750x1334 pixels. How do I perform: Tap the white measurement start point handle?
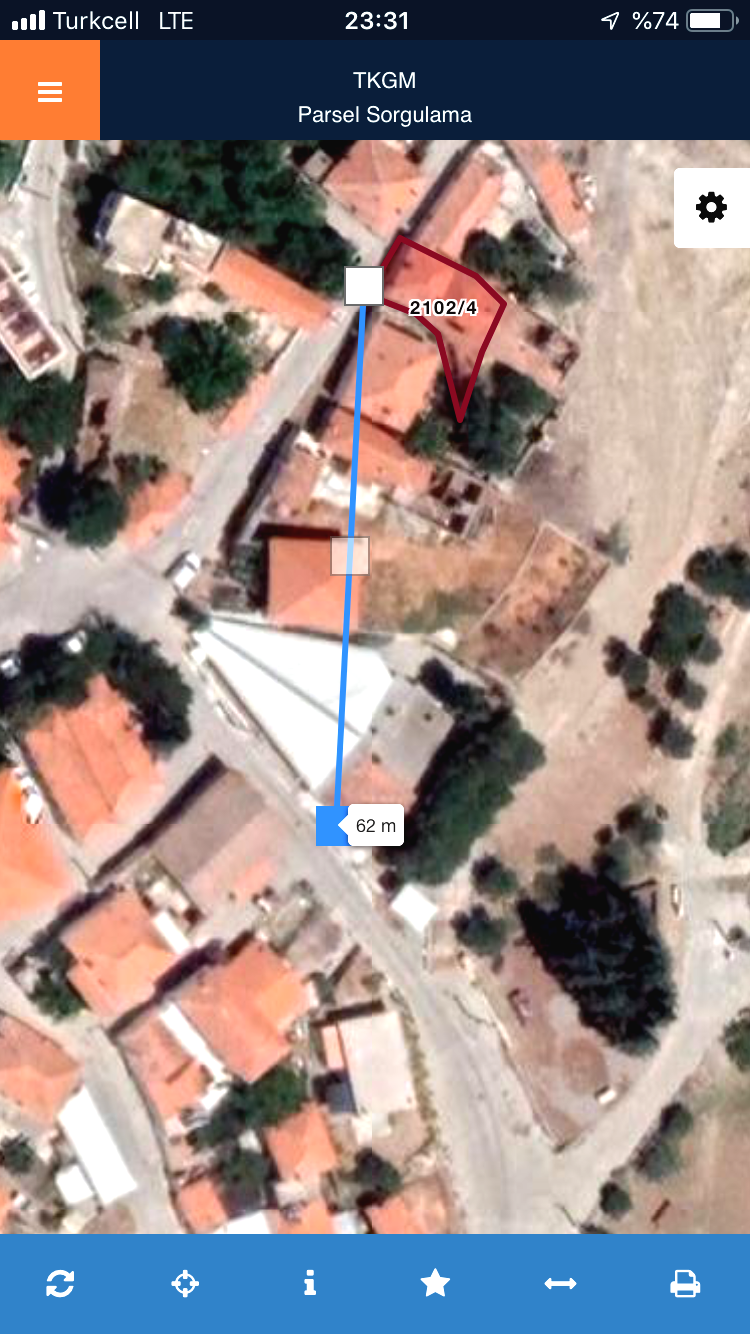(364, 286)
